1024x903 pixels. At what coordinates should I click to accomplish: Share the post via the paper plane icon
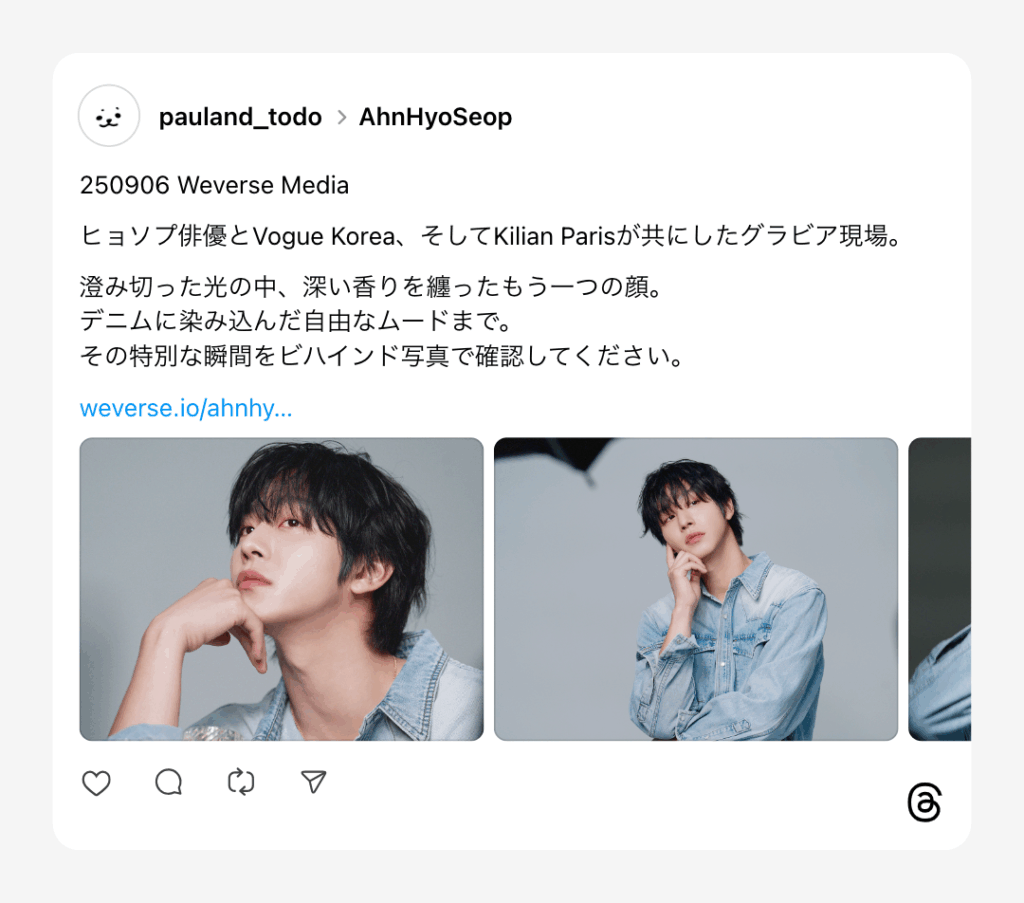point(314,782)
